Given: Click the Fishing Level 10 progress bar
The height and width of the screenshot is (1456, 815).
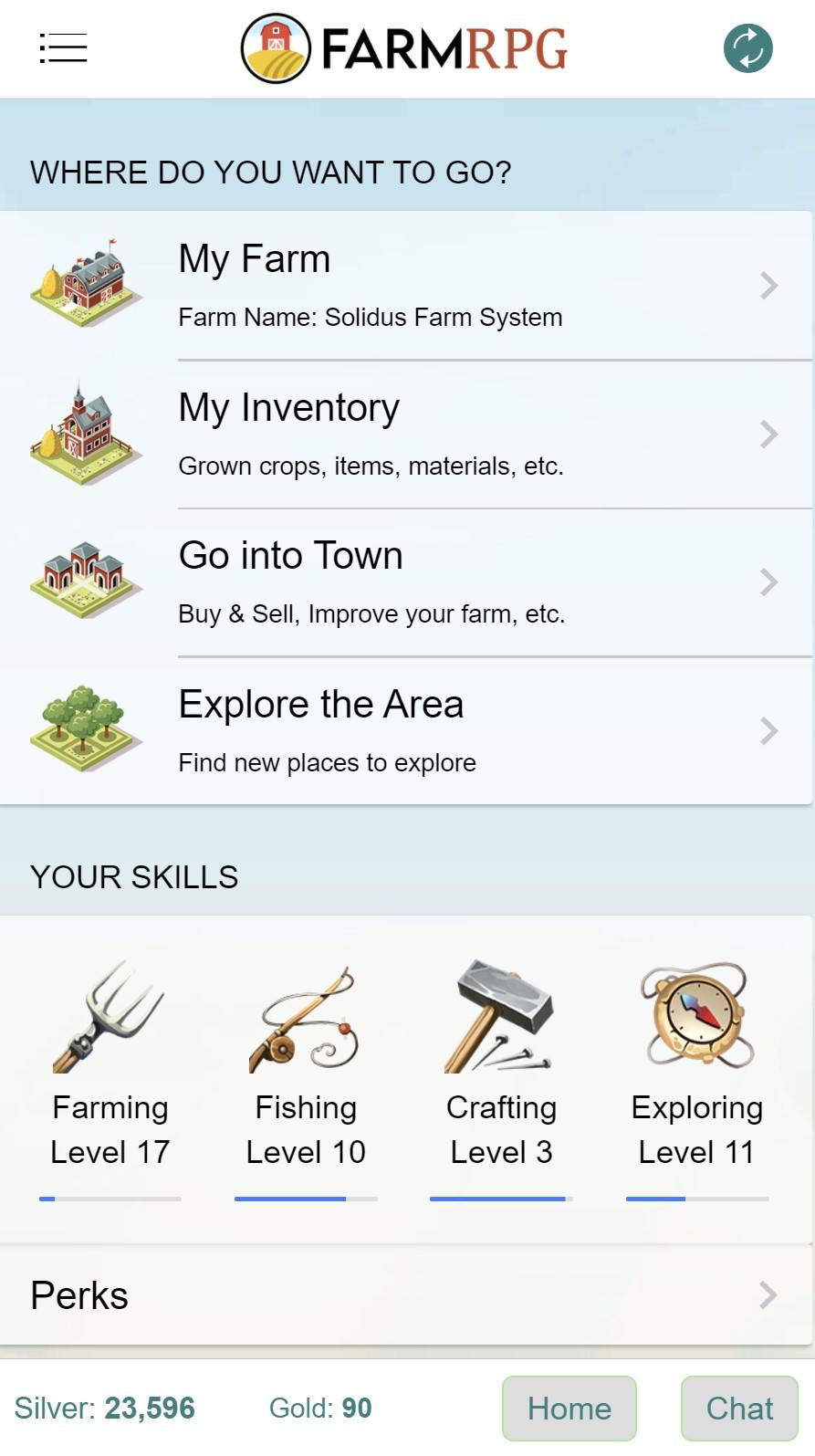Looking at the screenshot, I should tap(305, 1197).
